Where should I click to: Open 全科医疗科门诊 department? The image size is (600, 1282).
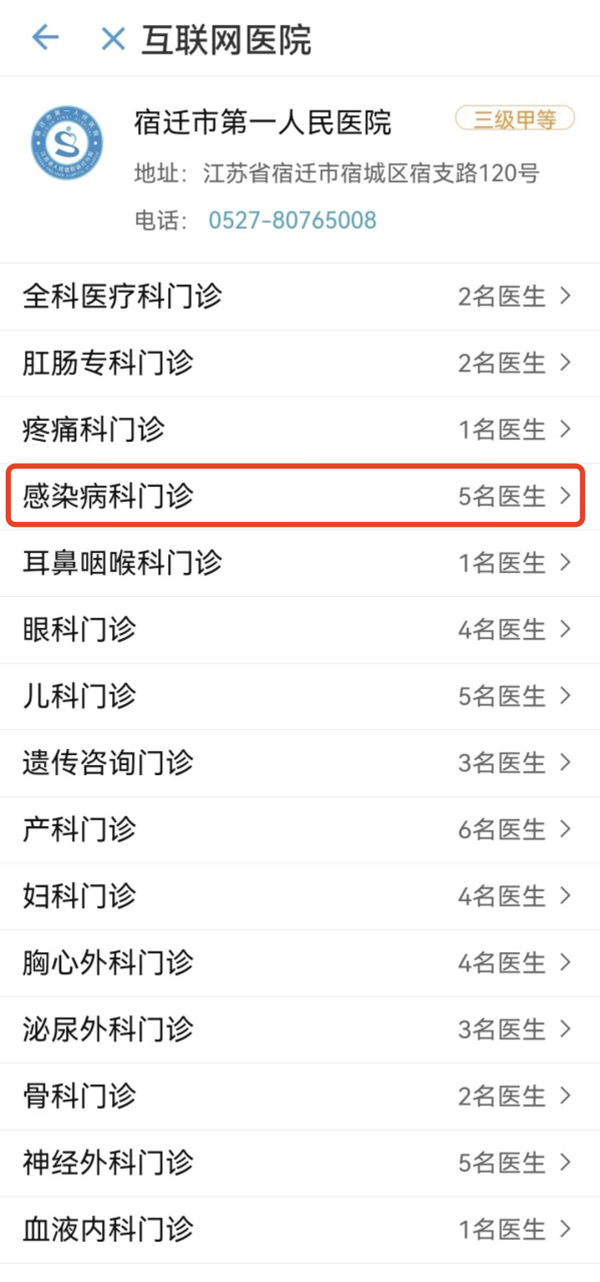298,296
